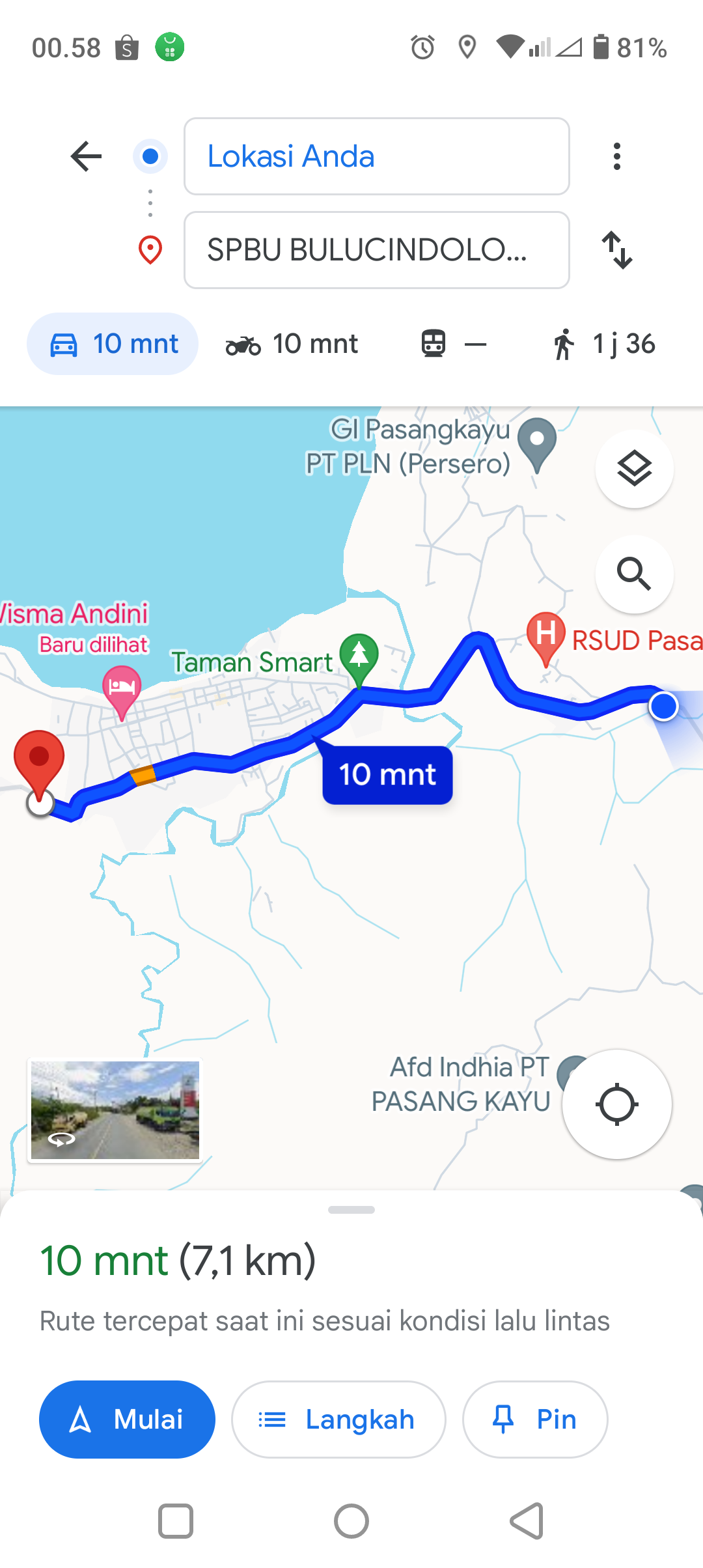This screenshot has width=703, height=1568.
Task: Switch to public transit mode
Action: 453,344
